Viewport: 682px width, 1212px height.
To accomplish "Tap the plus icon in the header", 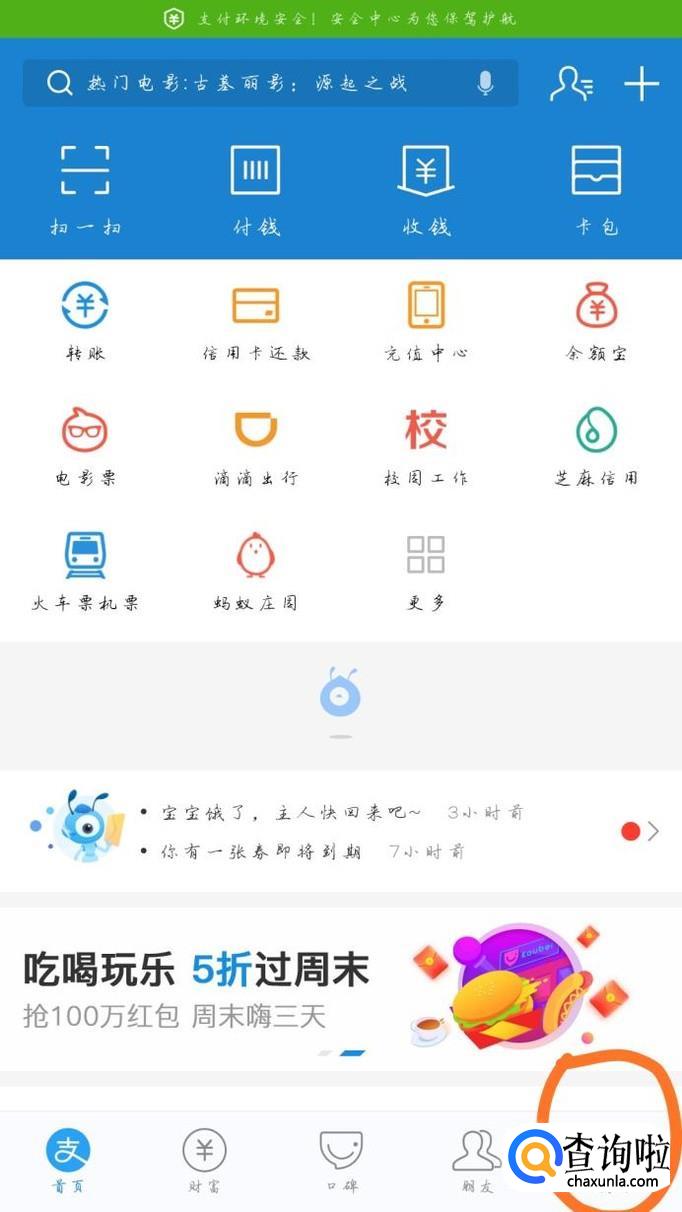I will click(641, 84).
